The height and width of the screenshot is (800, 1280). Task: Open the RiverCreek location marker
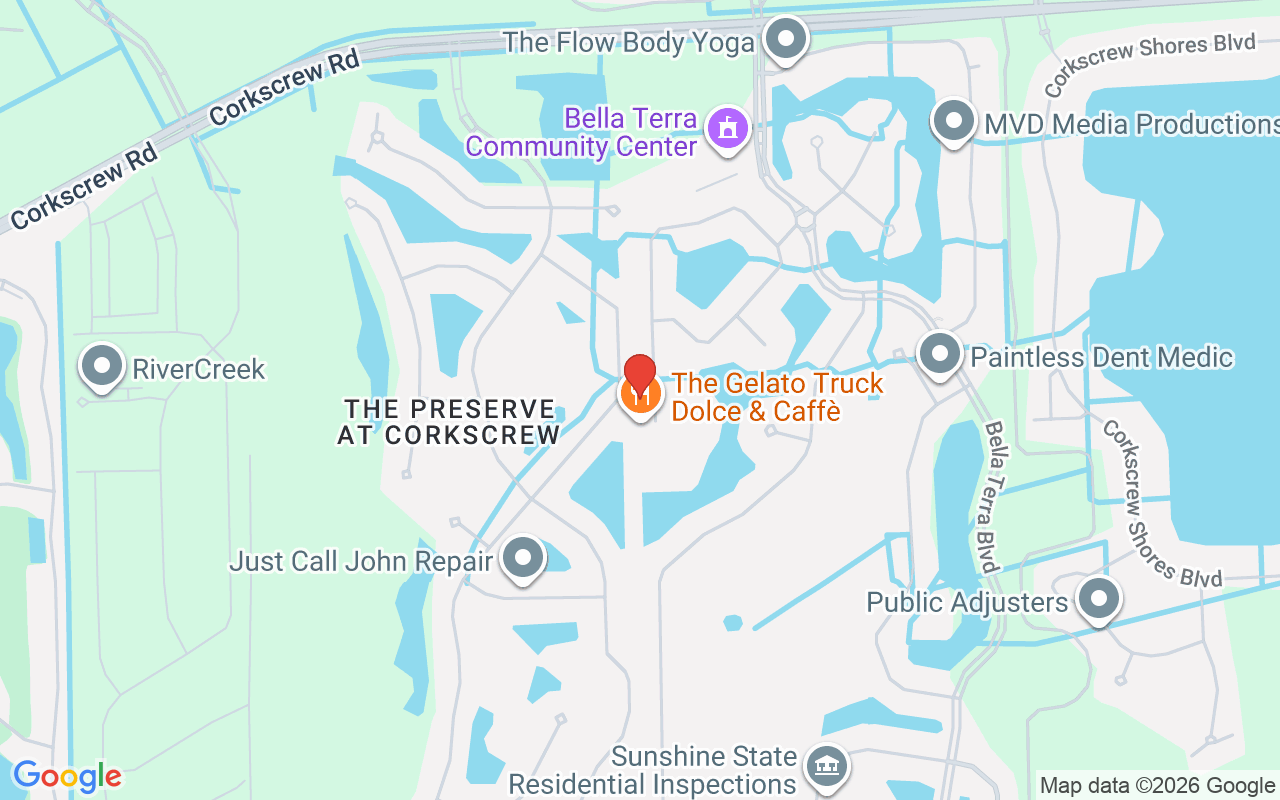[x=102, y=366]
